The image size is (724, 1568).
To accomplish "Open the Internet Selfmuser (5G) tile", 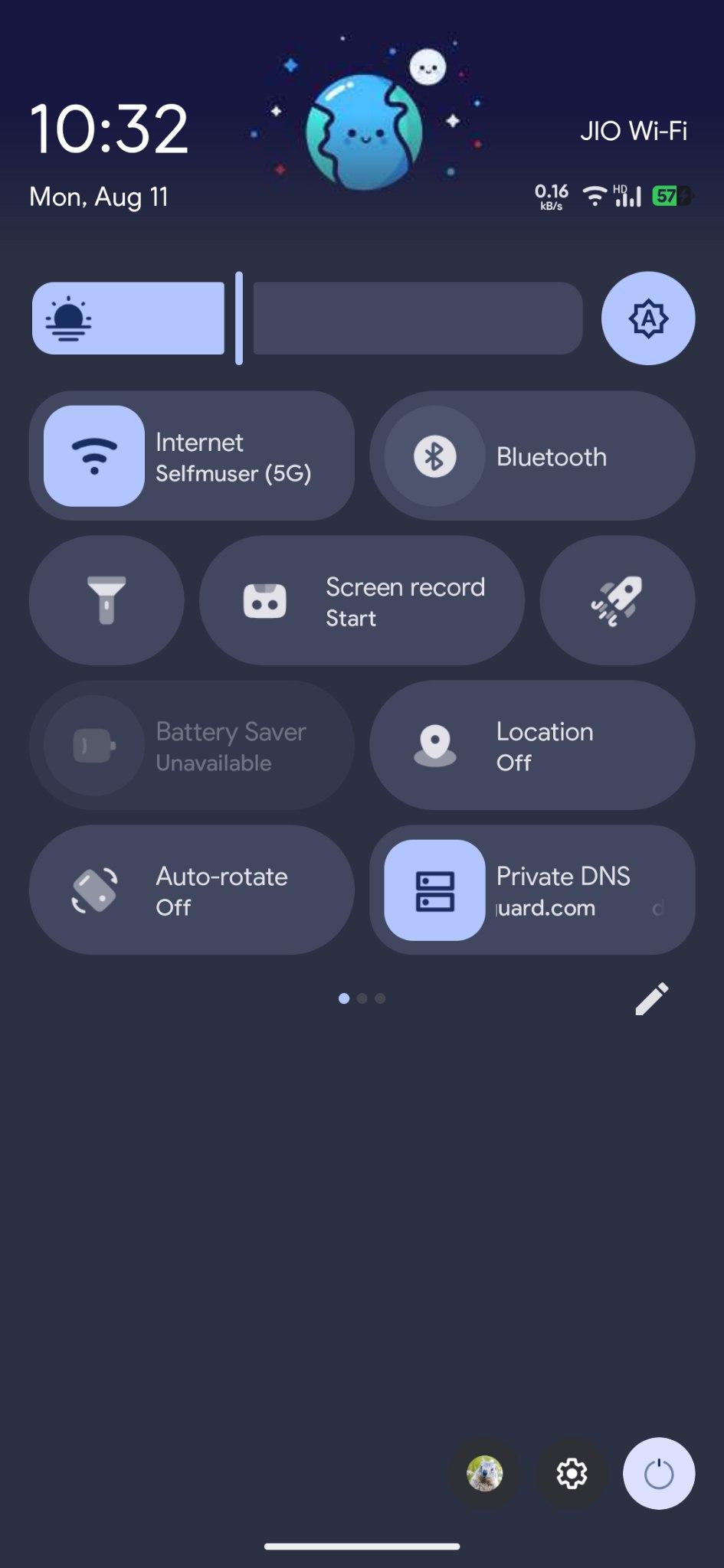I will coord(192,456).
